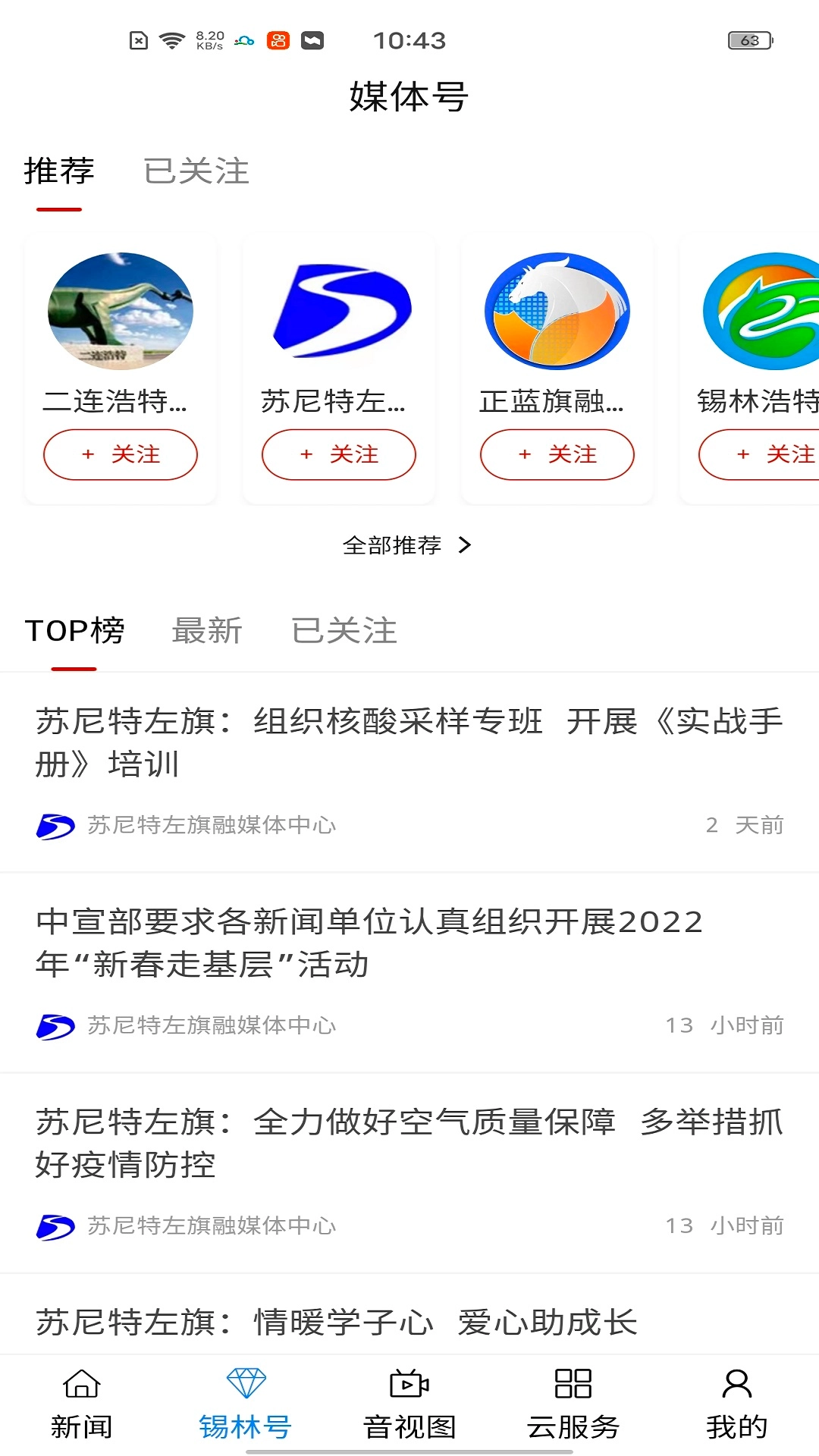Switch to the 最新 tab

click(208, 631)
